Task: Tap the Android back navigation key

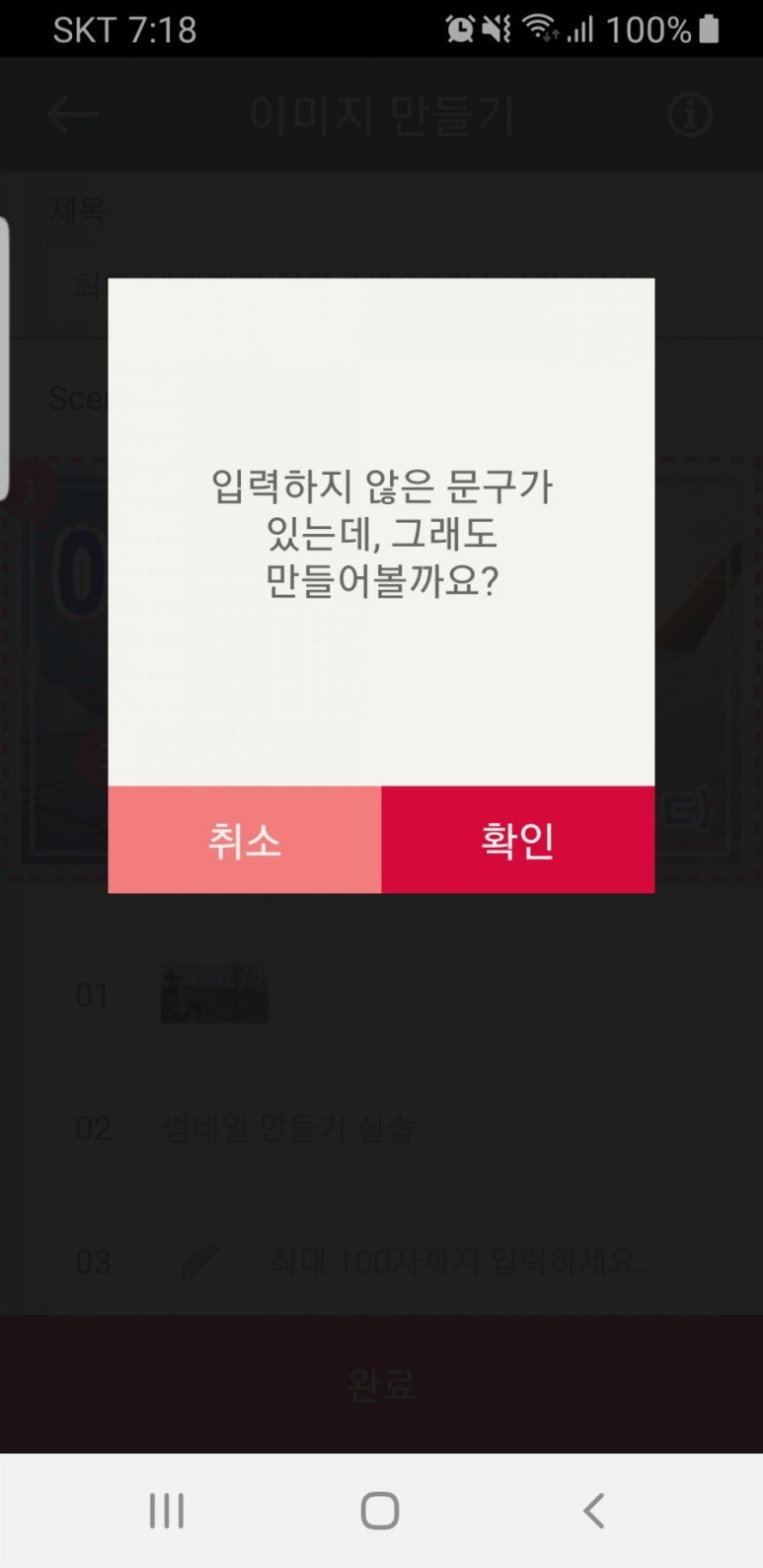Action: pos(593,1508)
